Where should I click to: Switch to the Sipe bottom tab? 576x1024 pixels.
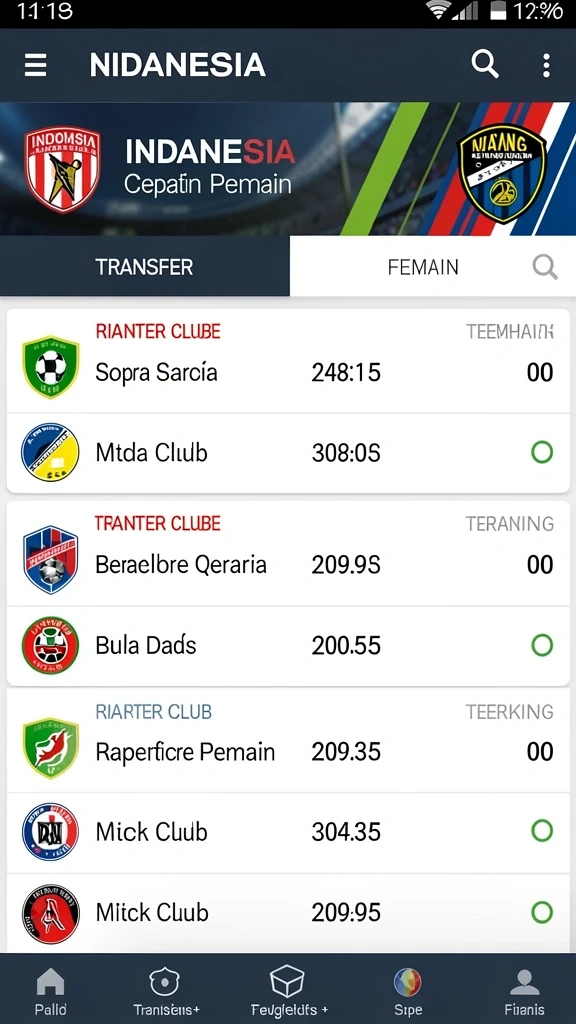point(408,991)
